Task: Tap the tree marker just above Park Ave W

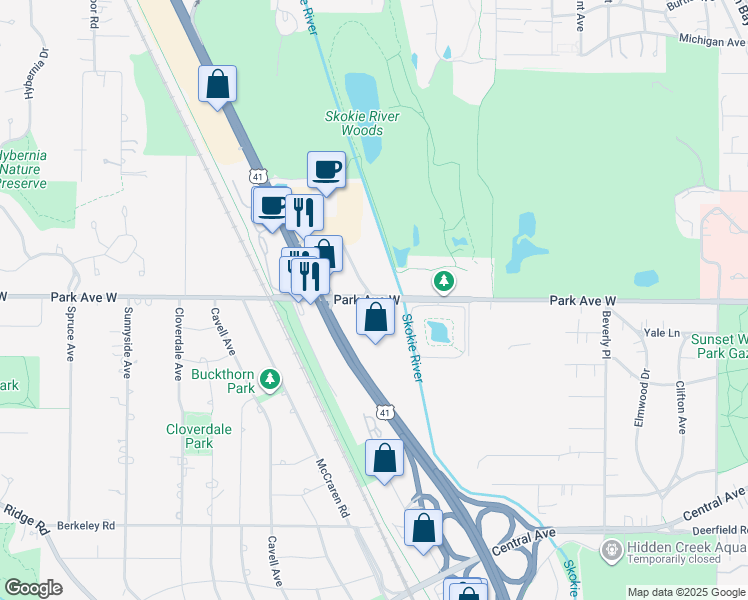Action: tap(444, 283)
